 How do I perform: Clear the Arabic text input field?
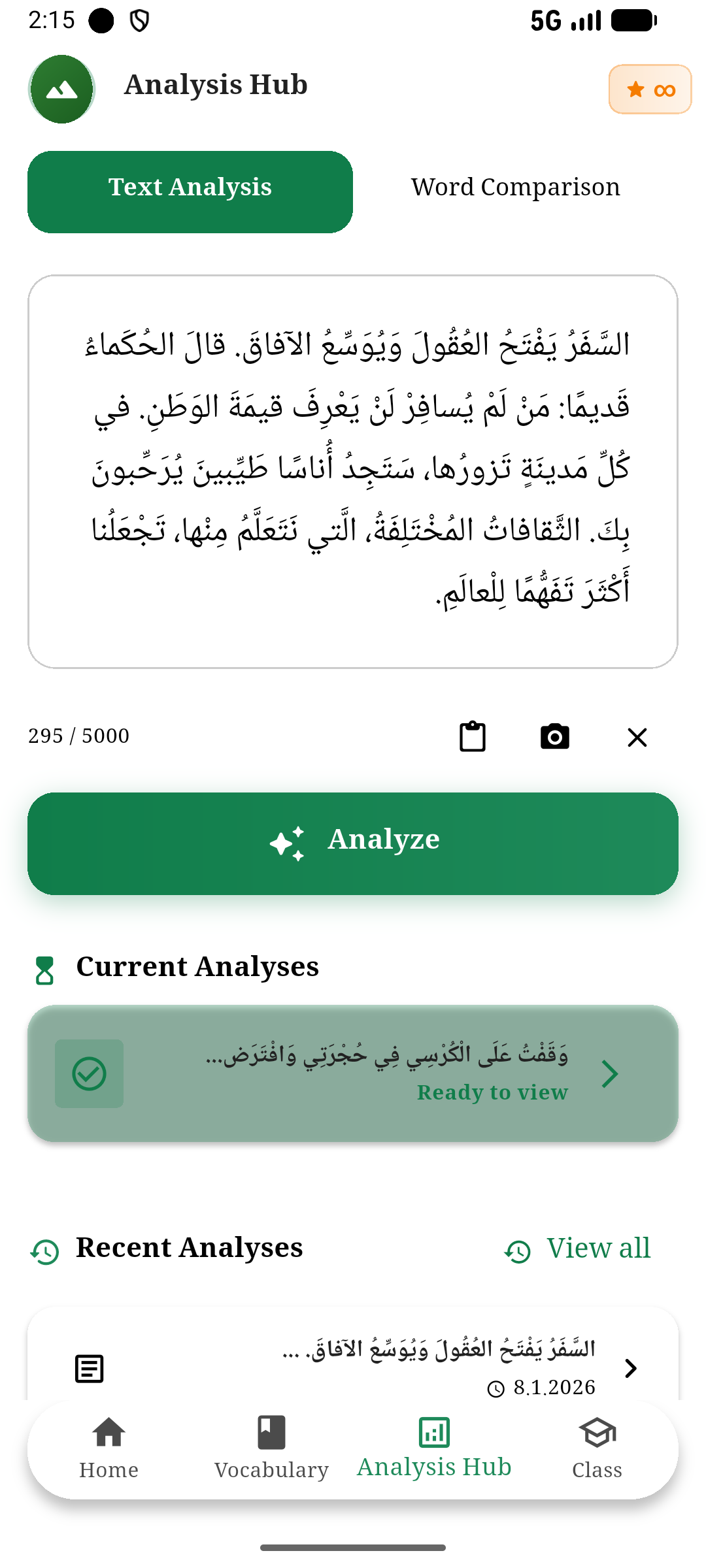pyautogui.click(x=637, y=736)
